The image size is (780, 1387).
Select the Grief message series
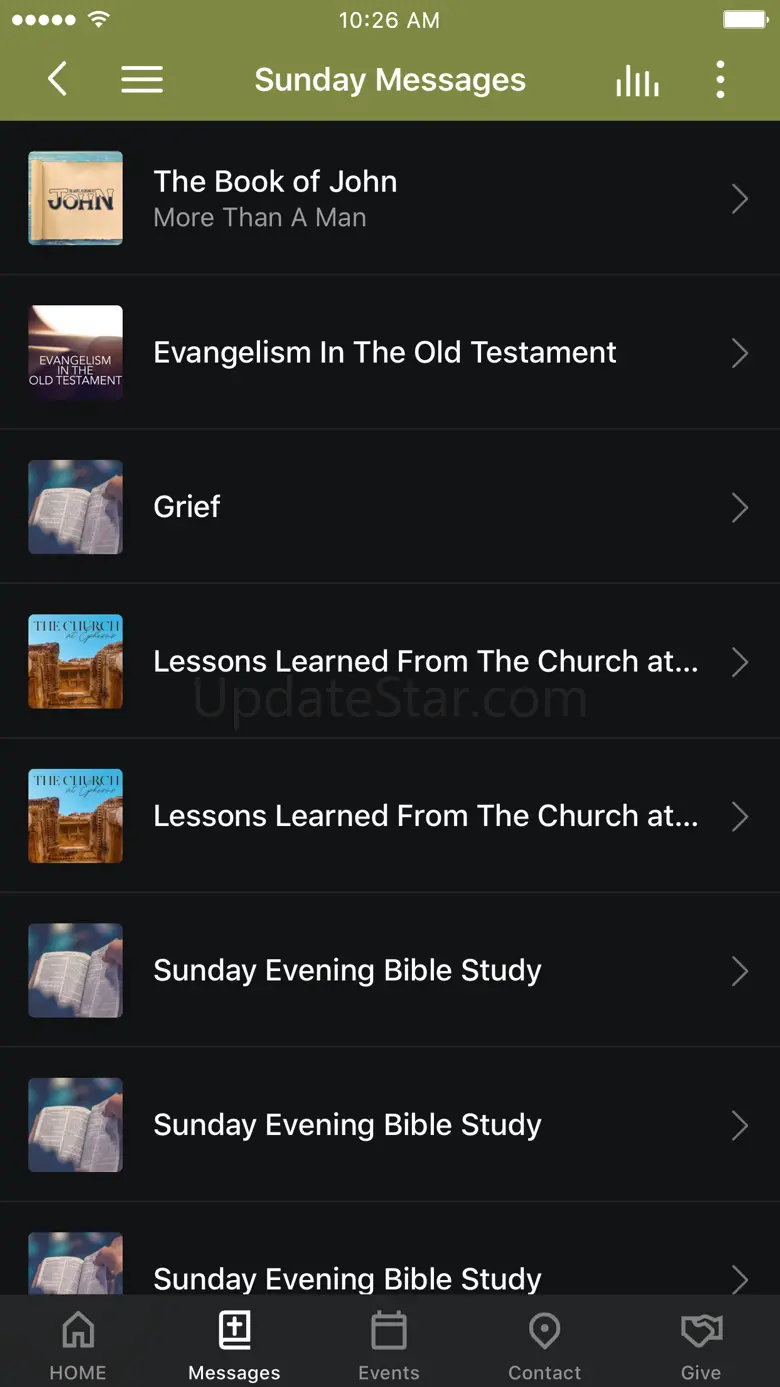point(389,507)
